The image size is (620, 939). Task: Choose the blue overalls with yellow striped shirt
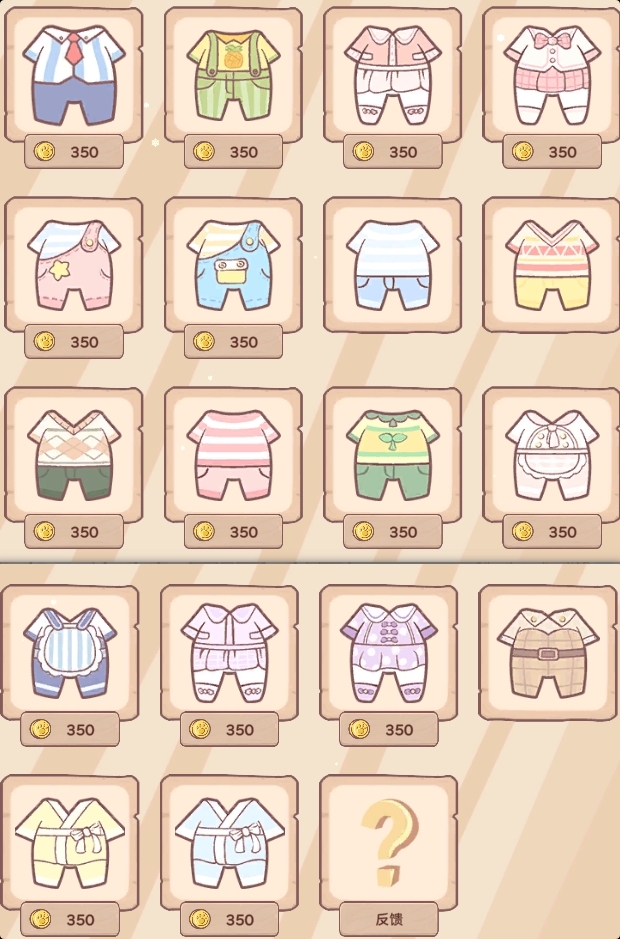pos(233,263)
